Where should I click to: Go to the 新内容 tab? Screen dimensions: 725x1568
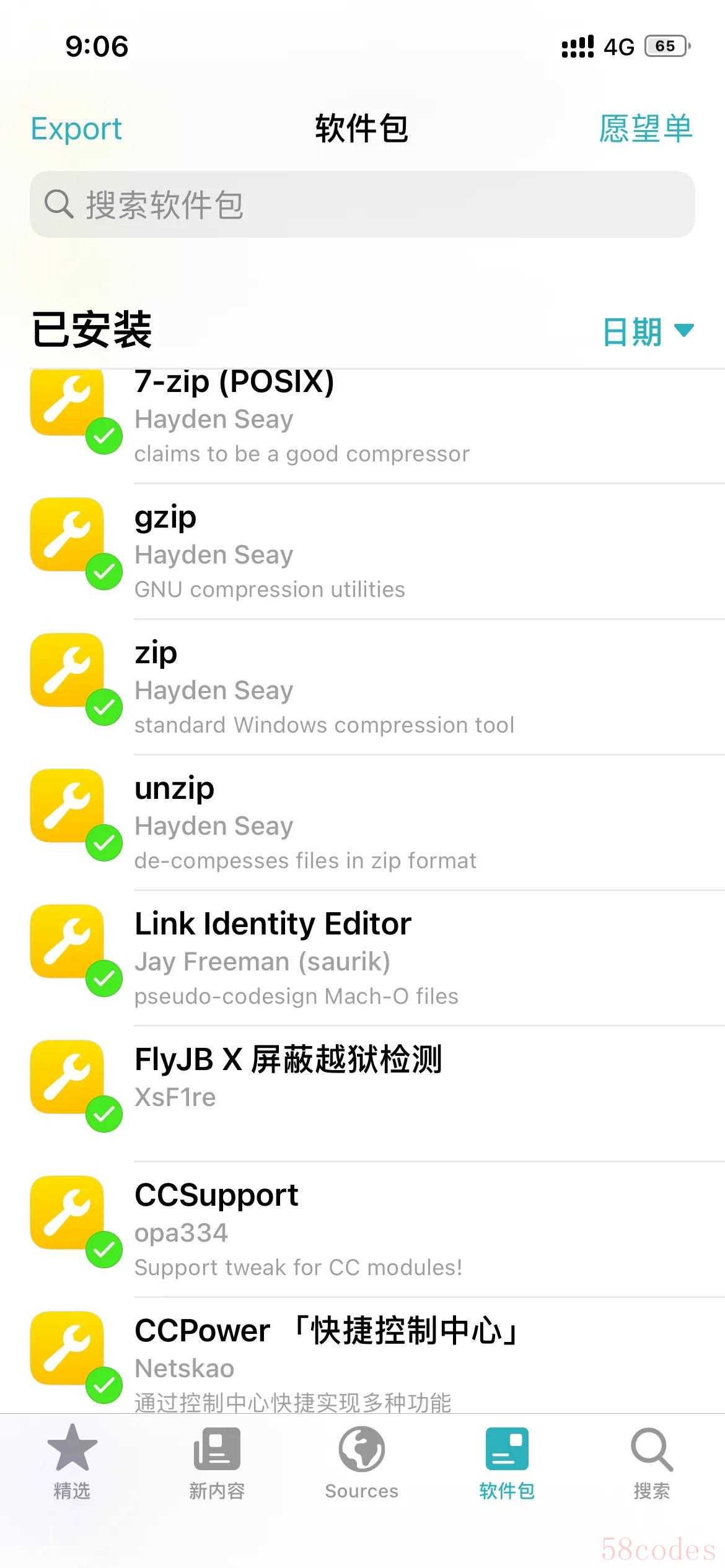pyautogui.click(x=217, y=1463)
